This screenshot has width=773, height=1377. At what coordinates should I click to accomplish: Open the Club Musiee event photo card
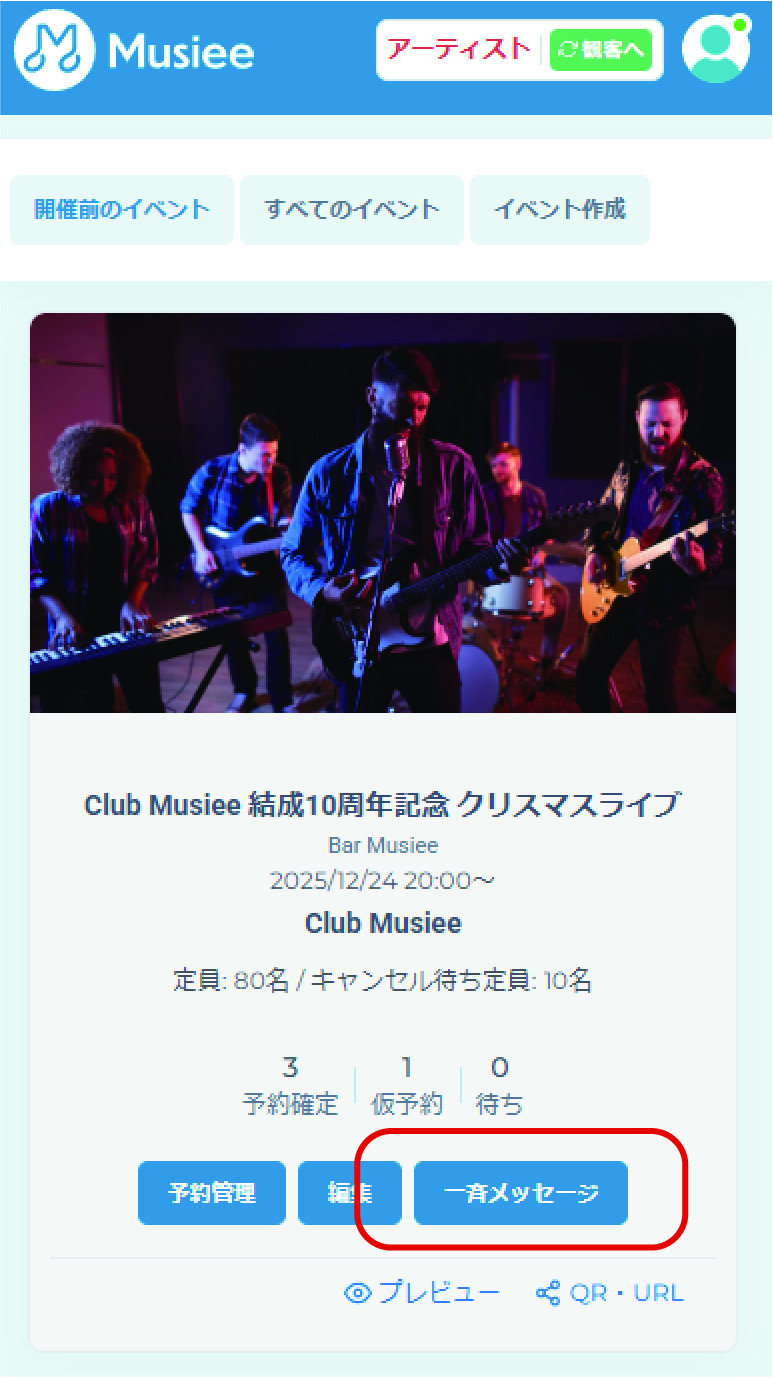point(383,513)
